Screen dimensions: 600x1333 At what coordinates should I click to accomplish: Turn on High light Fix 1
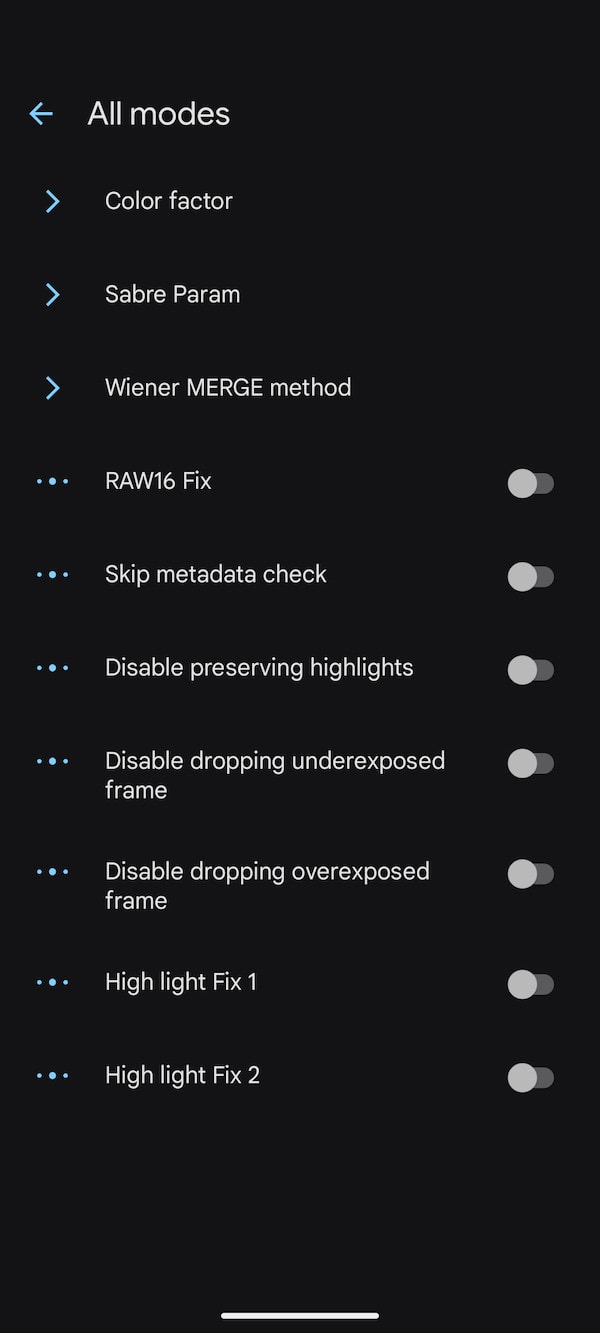530,984
